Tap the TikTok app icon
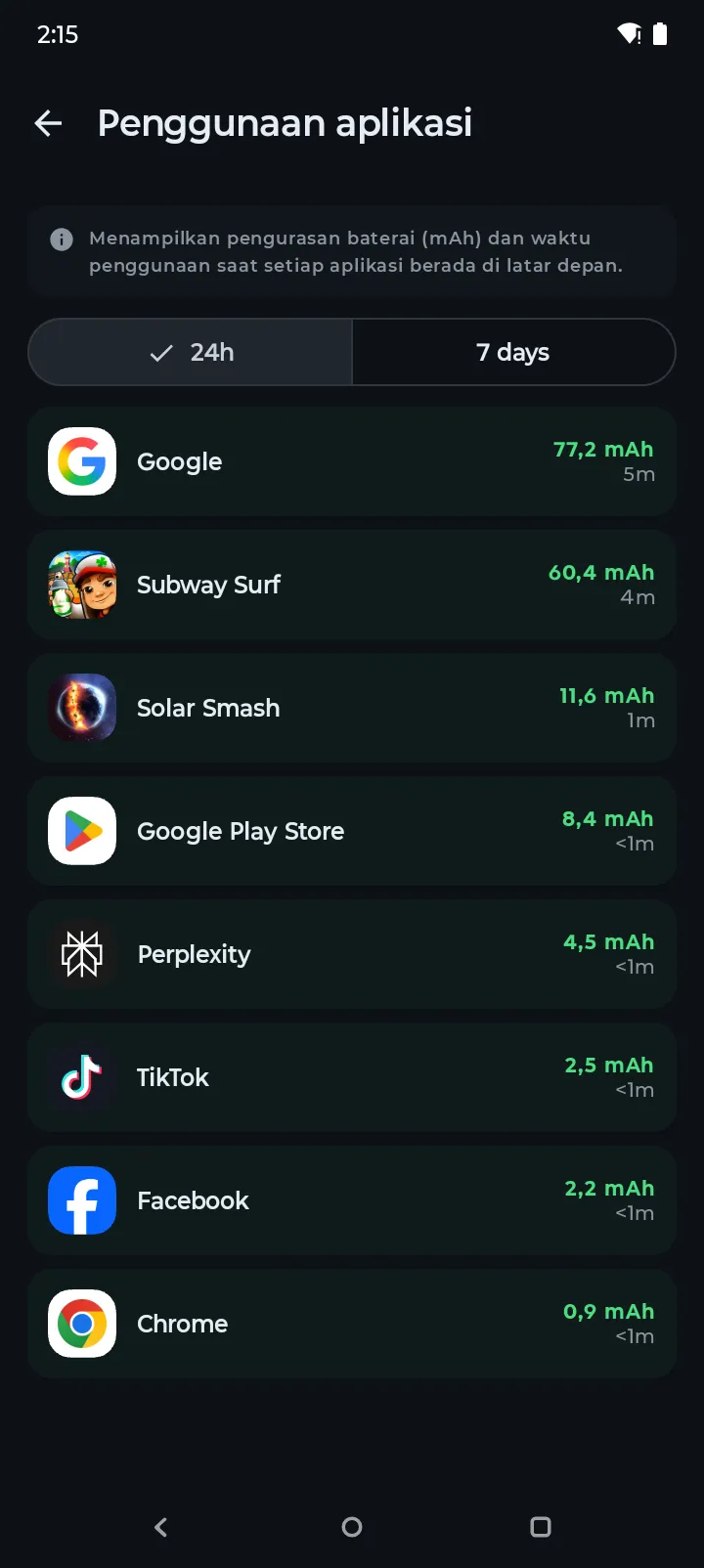Viewport: 704px width, 1568px height. click(x=81, y=1077)
